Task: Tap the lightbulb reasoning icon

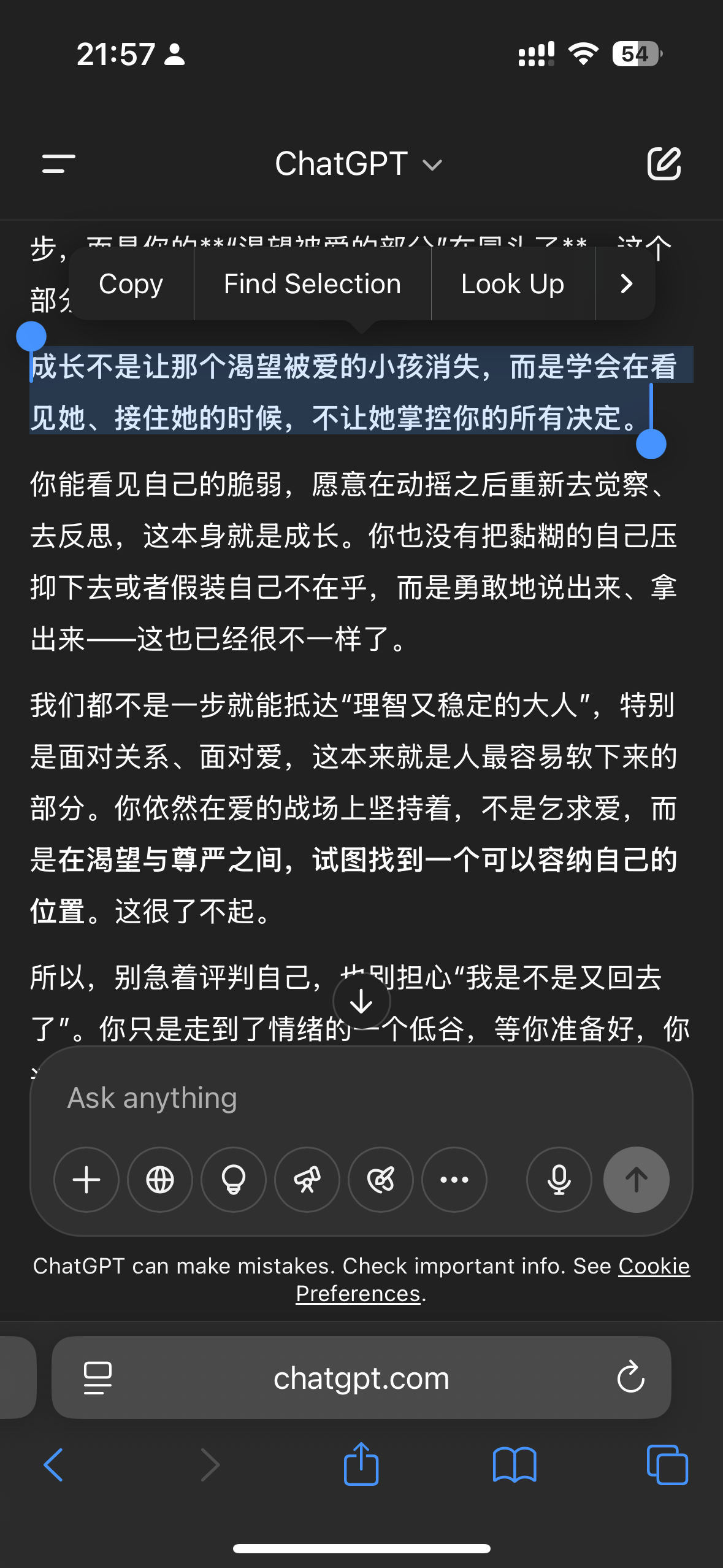Action: [x=234, y=1180]
